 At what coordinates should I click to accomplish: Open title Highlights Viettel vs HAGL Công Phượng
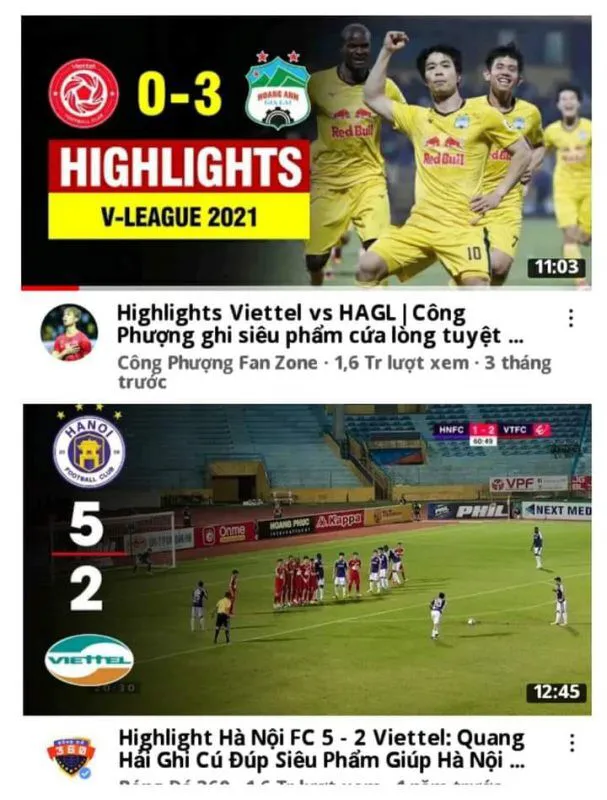tap(320, 323)
